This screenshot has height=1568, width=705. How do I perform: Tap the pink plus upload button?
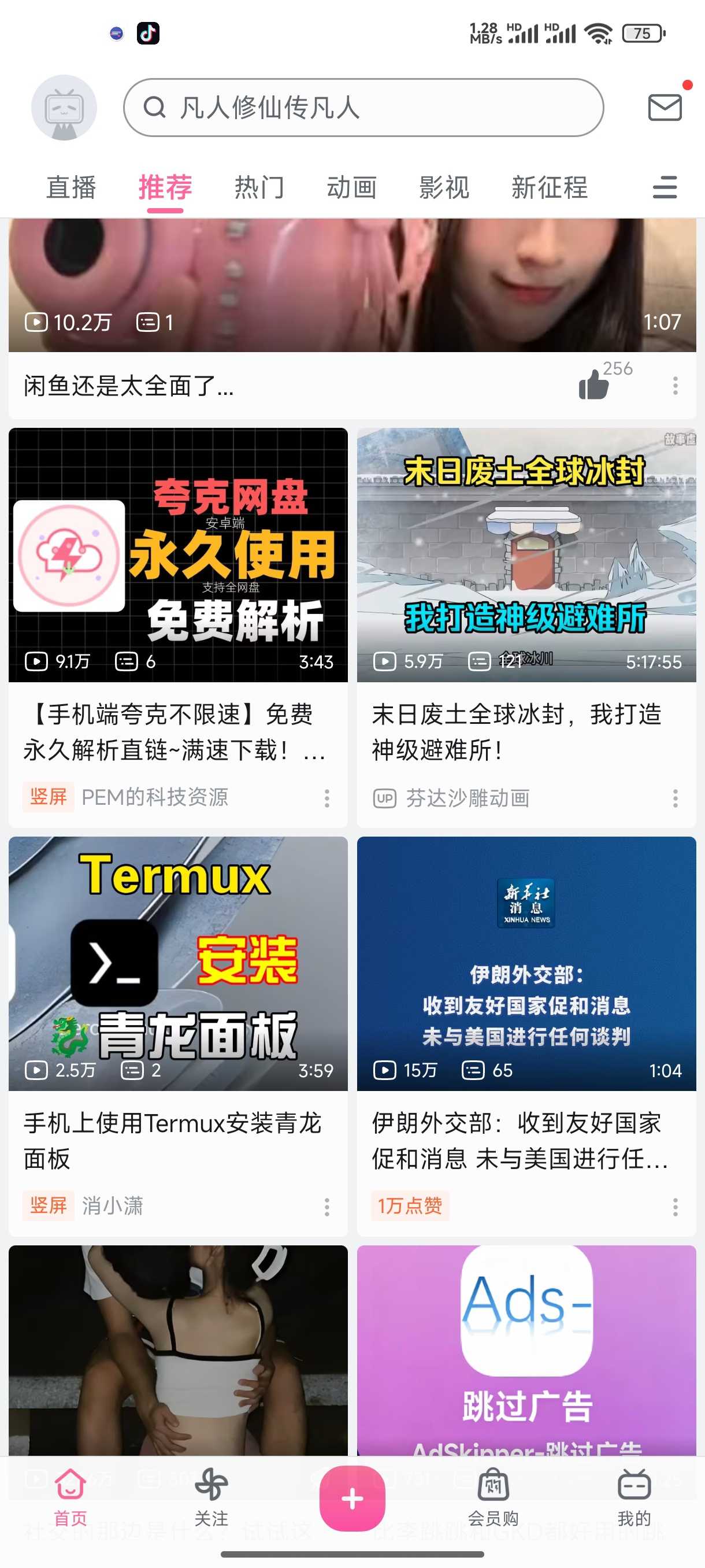coord(352,1499)
